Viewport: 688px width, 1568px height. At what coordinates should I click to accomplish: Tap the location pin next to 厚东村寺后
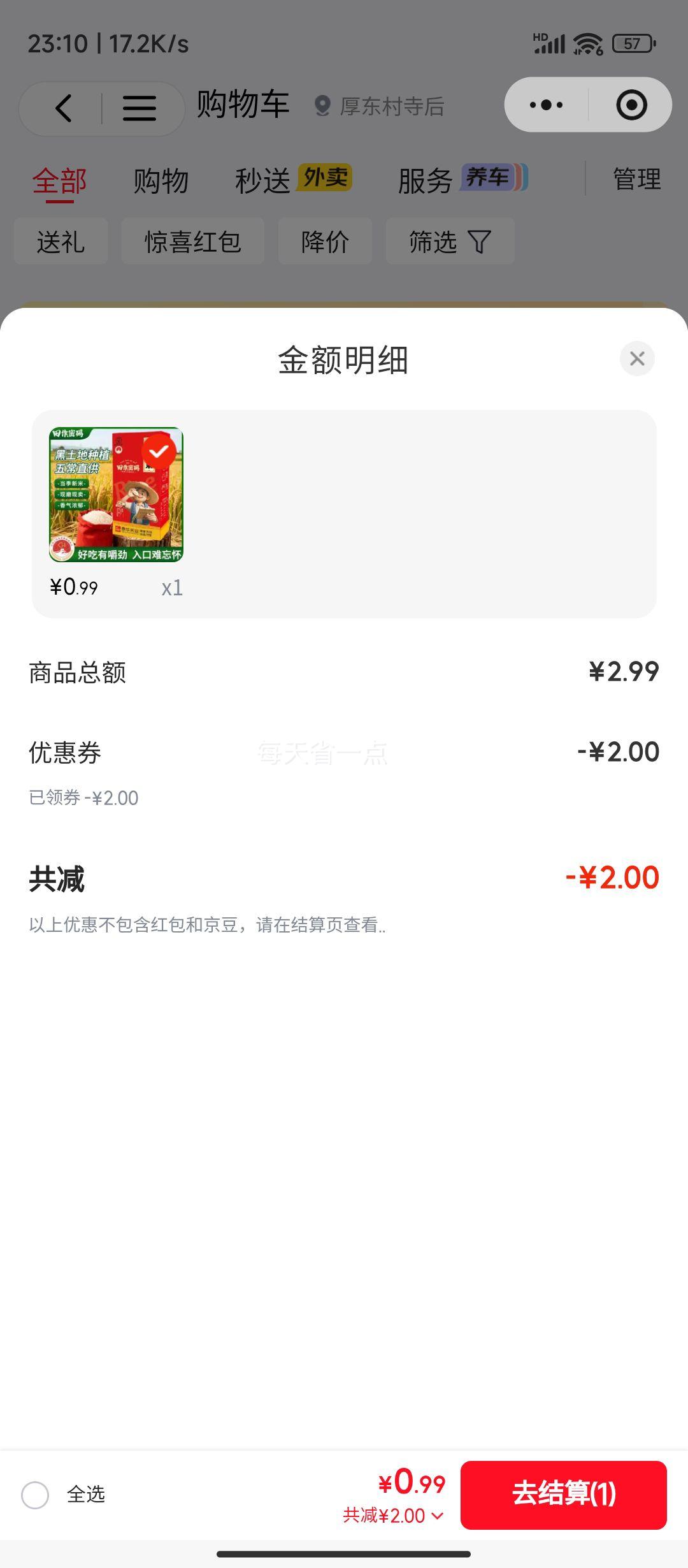pyautogui.click(x=322, y=107)
